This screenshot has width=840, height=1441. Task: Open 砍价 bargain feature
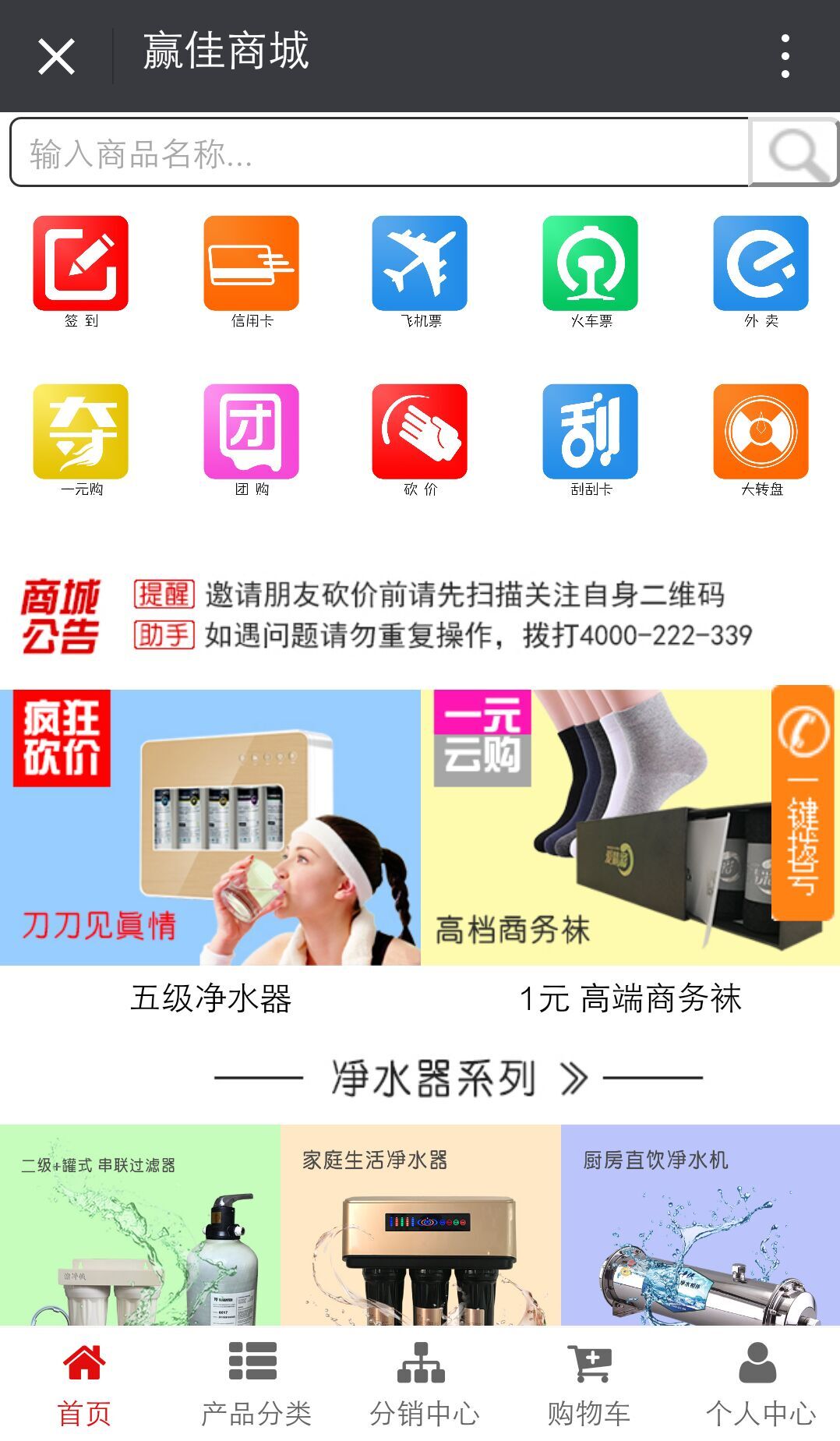420,440
